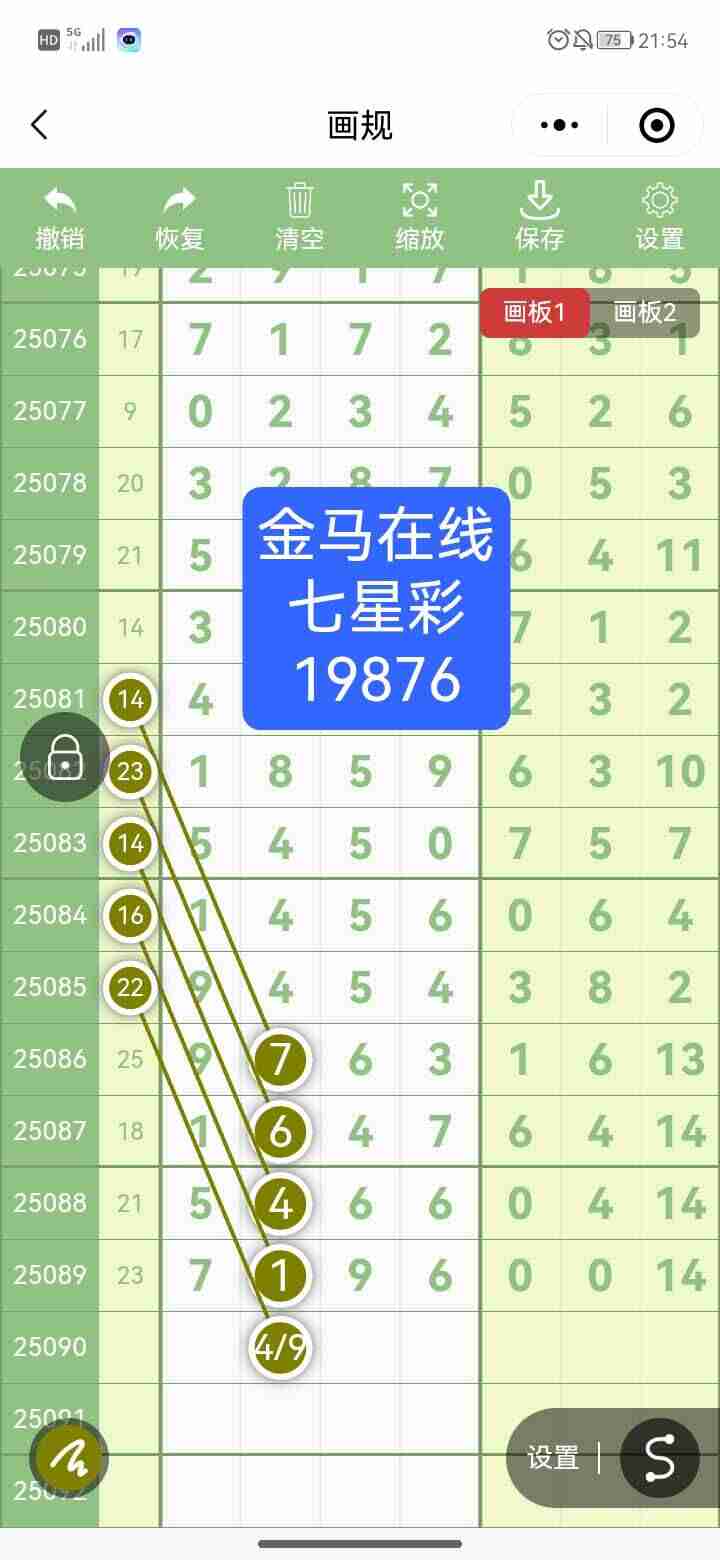720x1560 pixels.
Task: Tap the circled 23 marker beside row 25082
Action: point(129,771)
